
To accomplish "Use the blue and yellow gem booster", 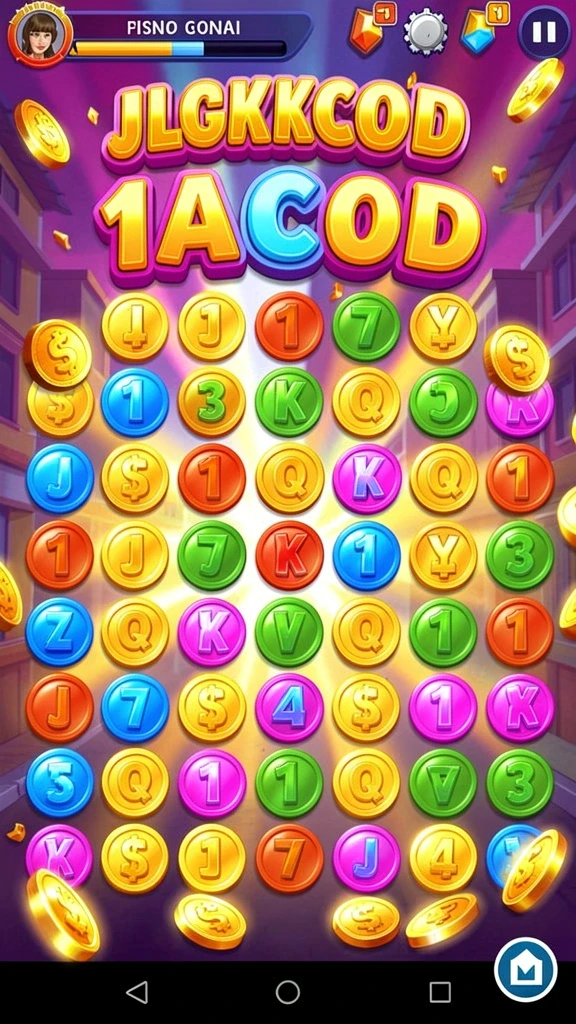I will 484,30.
